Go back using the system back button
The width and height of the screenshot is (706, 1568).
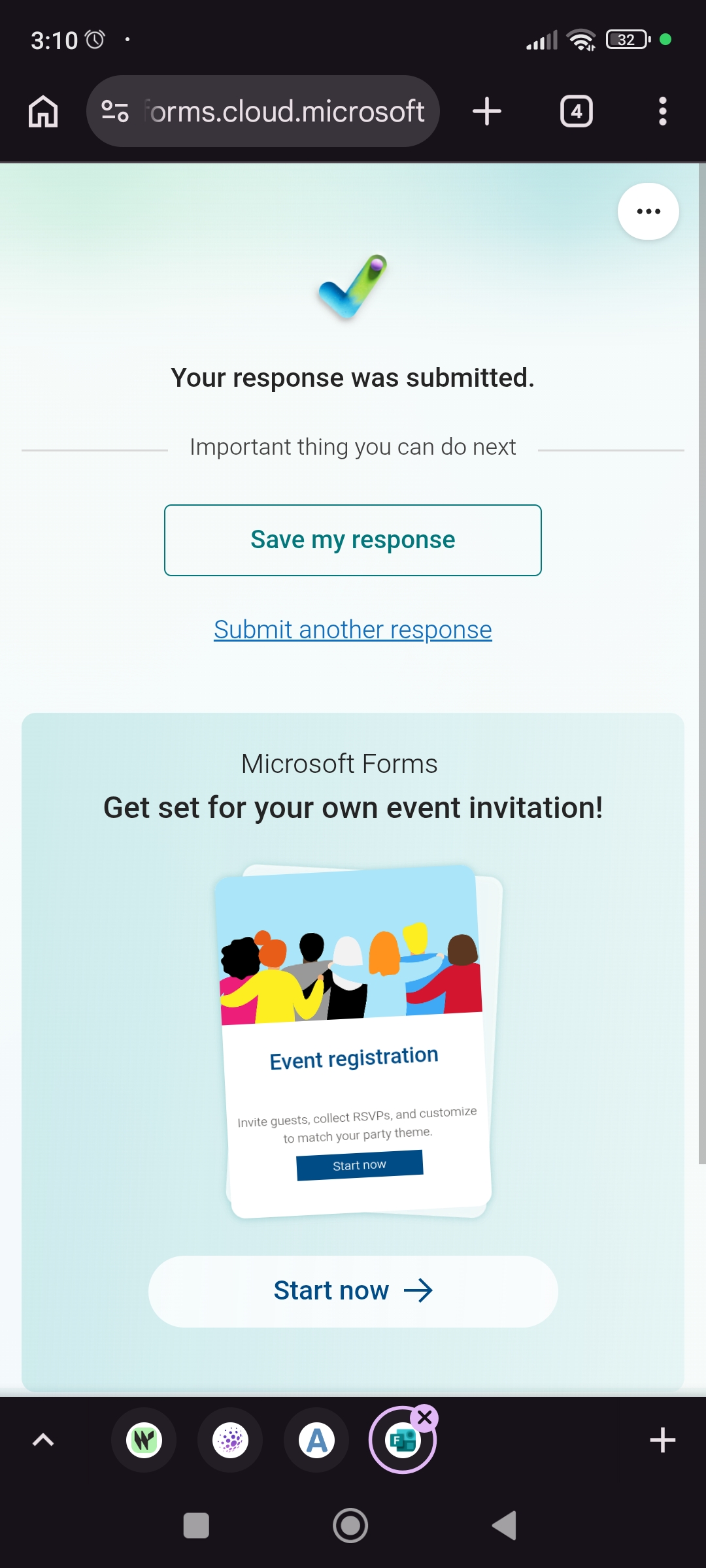504,1526
